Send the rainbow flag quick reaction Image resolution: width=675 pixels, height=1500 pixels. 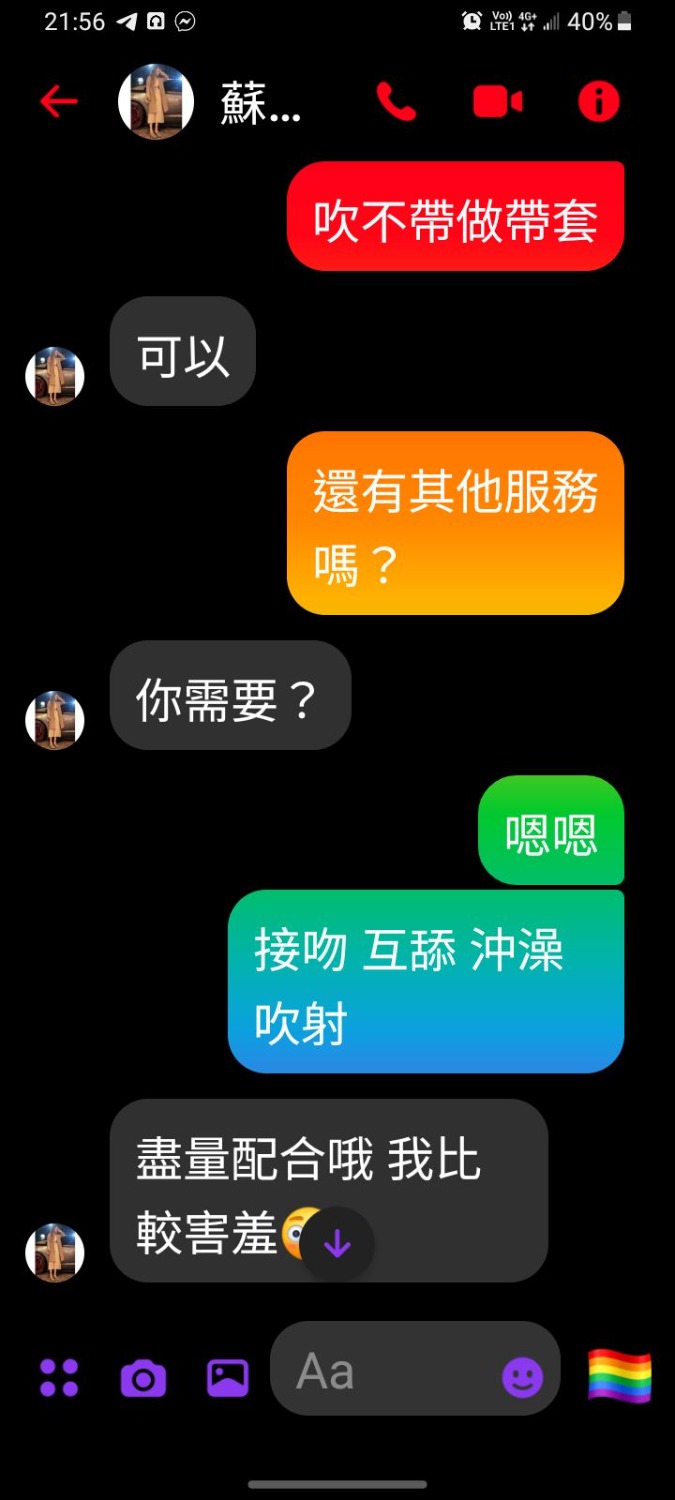(x=619, y=1376)
